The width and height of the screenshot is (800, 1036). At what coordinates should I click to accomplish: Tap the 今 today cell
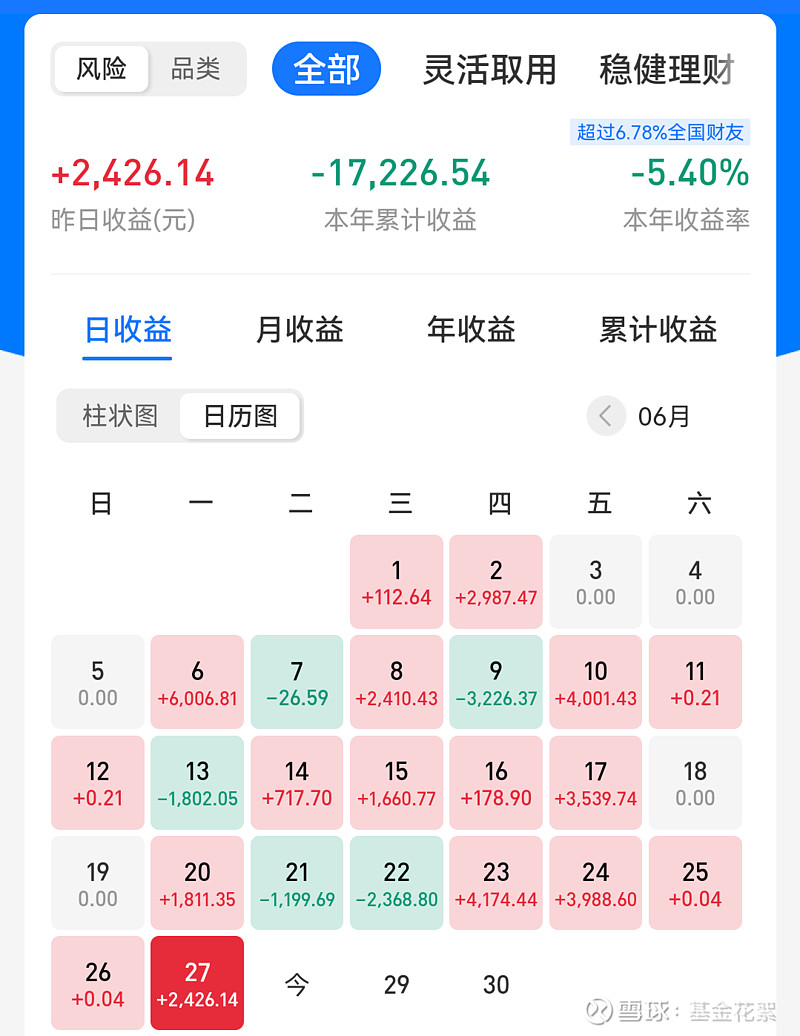(297, 984)
